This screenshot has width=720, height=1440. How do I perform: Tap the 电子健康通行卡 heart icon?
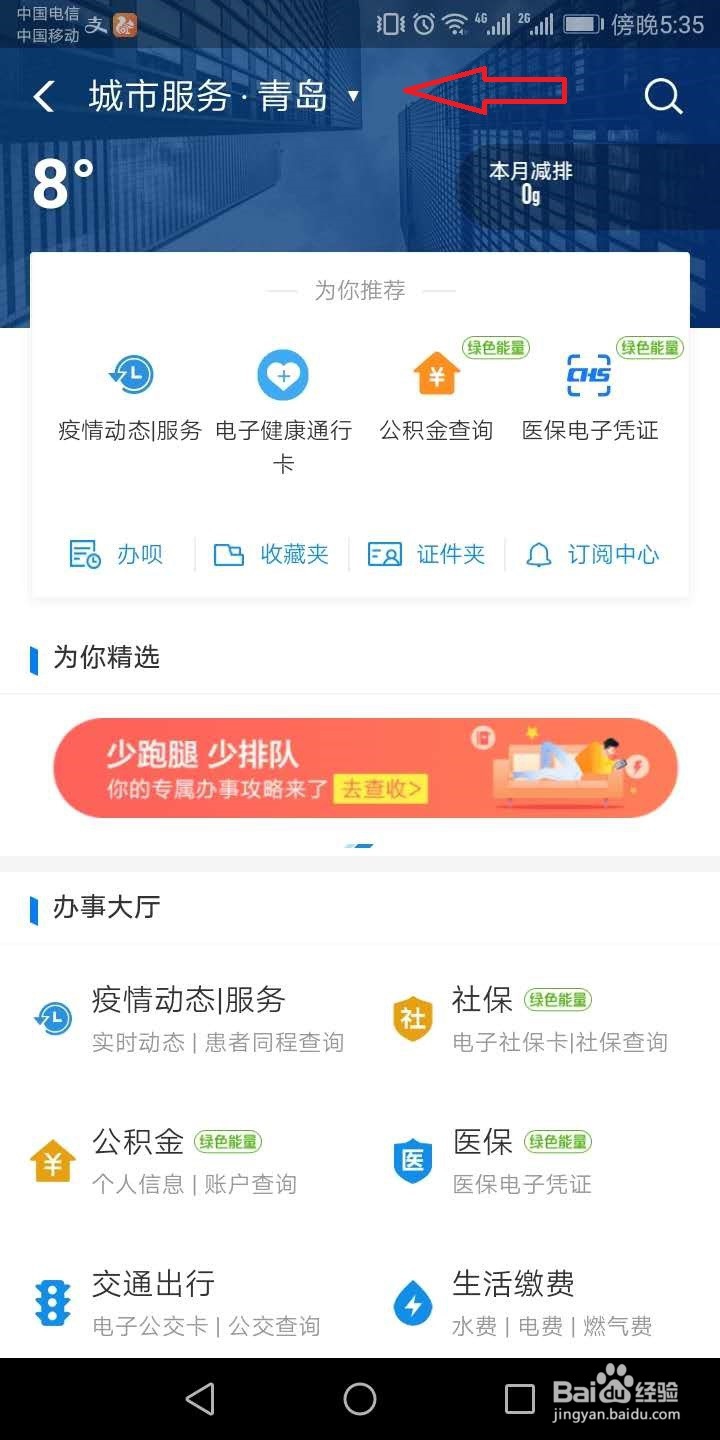[282, 373]
